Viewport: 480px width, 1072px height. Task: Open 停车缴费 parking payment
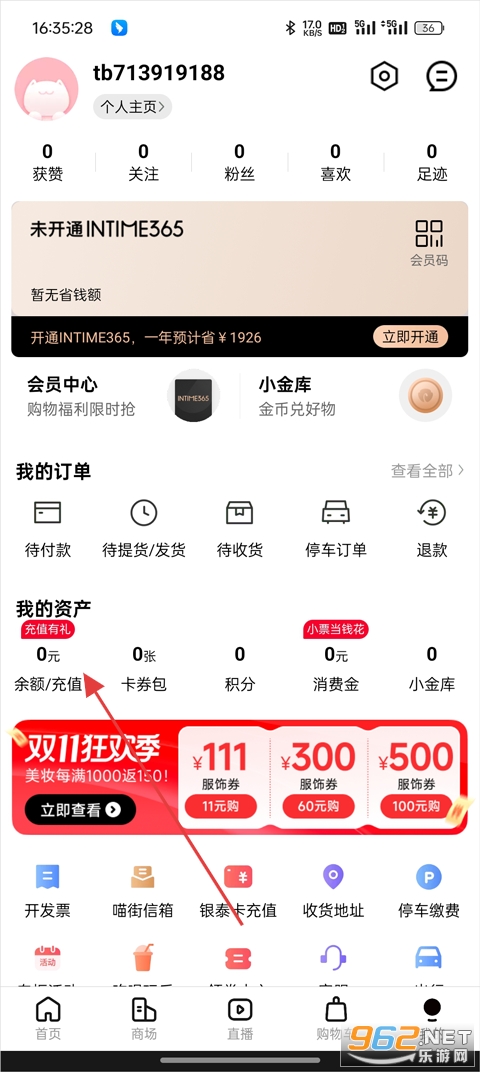pyautogui.click(x=429, y=891)
